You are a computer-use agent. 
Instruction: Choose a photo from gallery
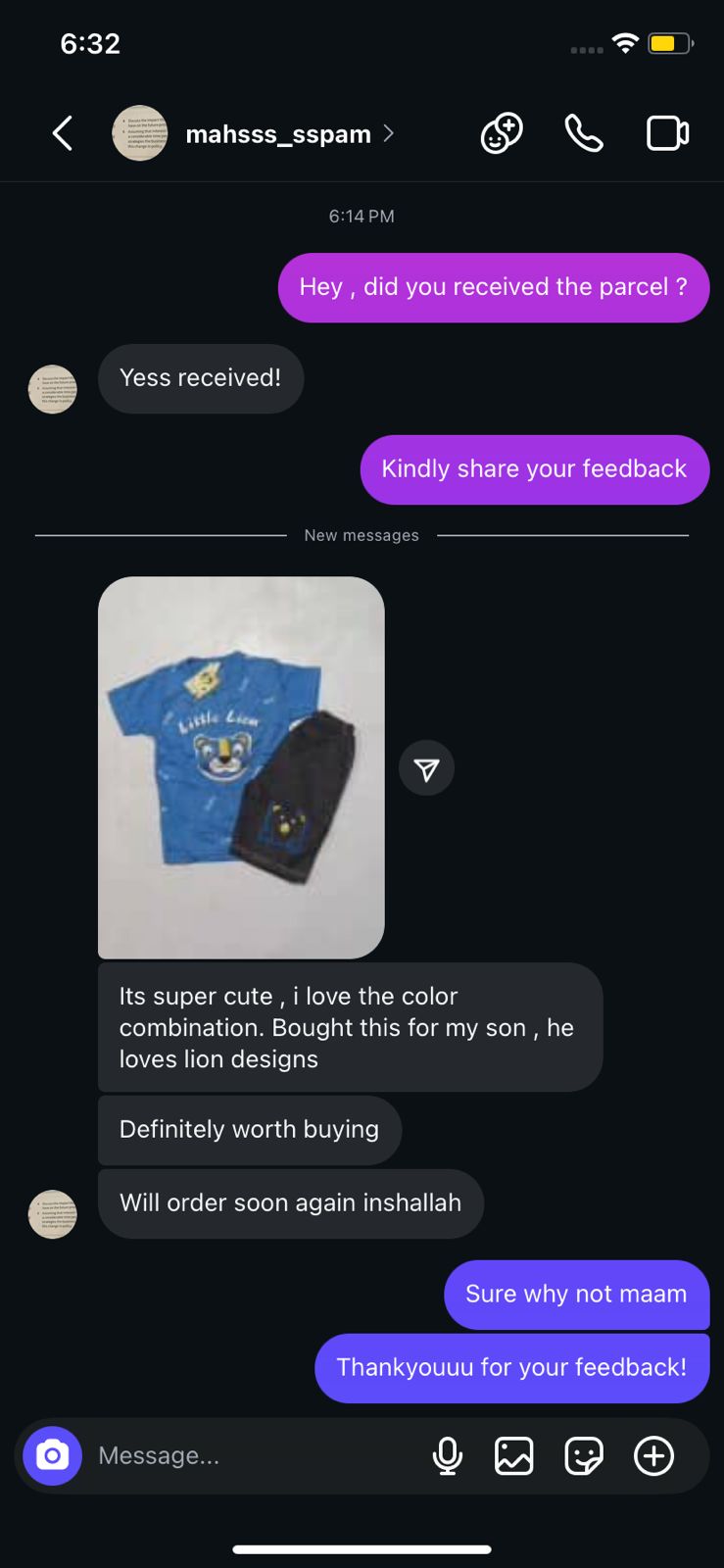coord(514,1455)
